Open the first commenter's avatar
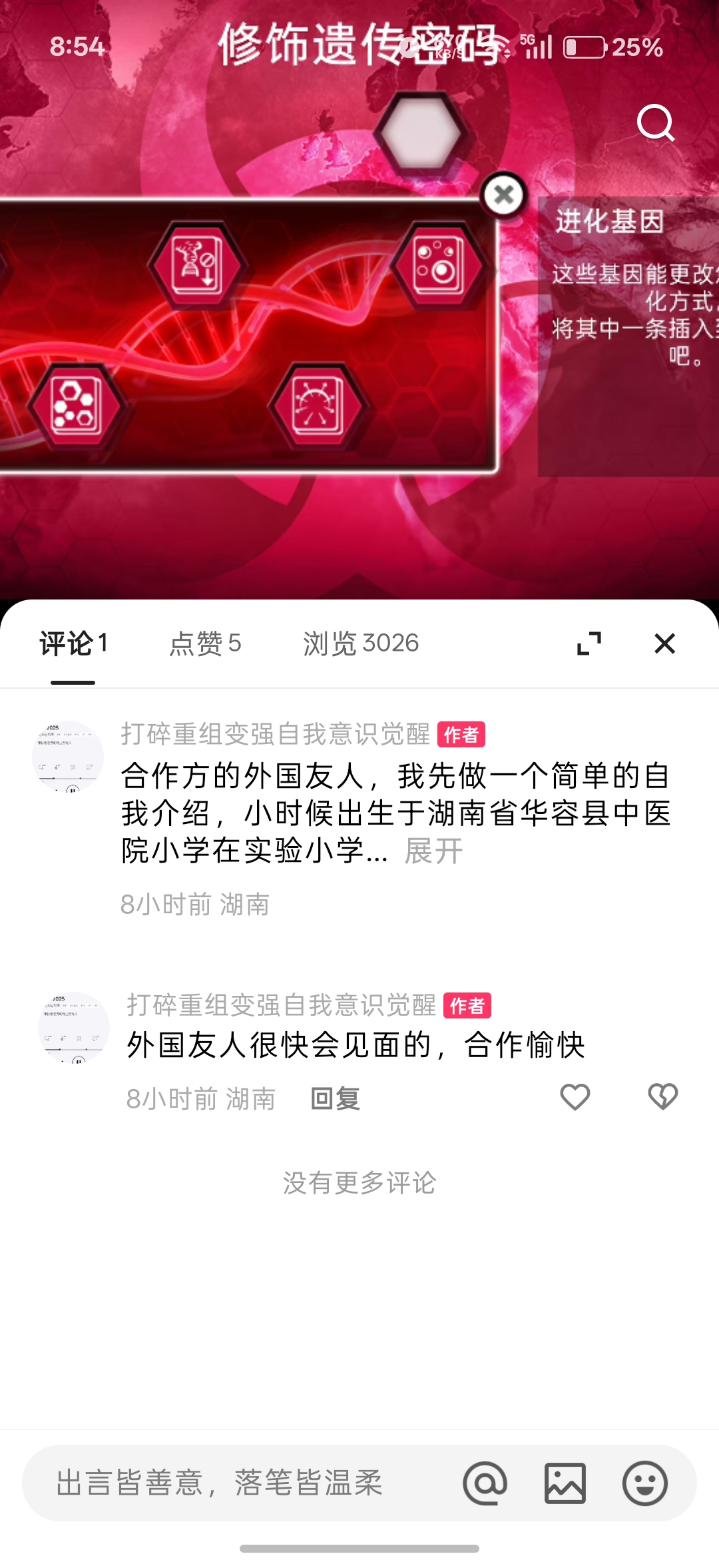 click(x=68, y=756)
